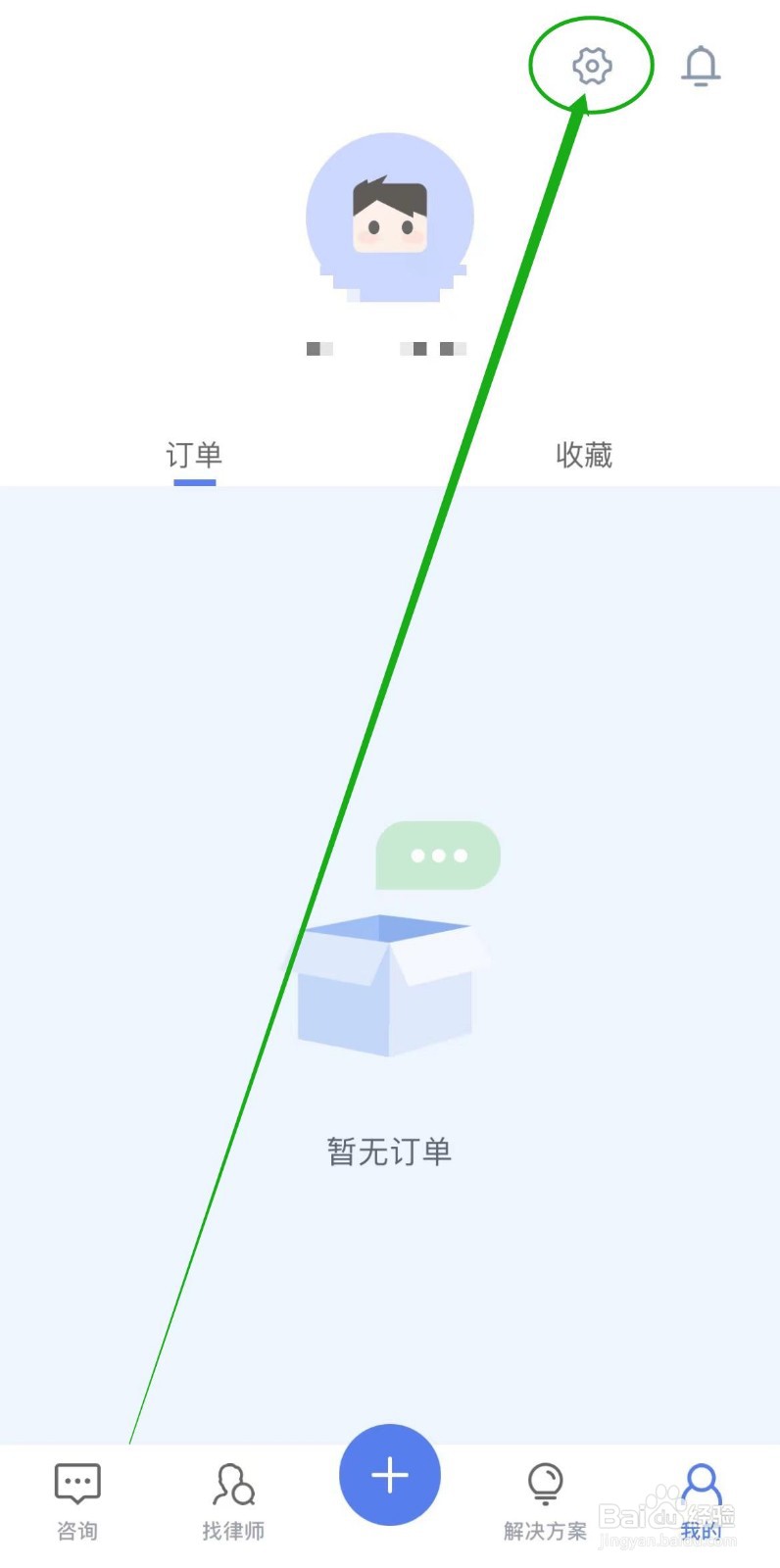Open the 解决方案 solutions lightbulb icon

click(545, 1482)
